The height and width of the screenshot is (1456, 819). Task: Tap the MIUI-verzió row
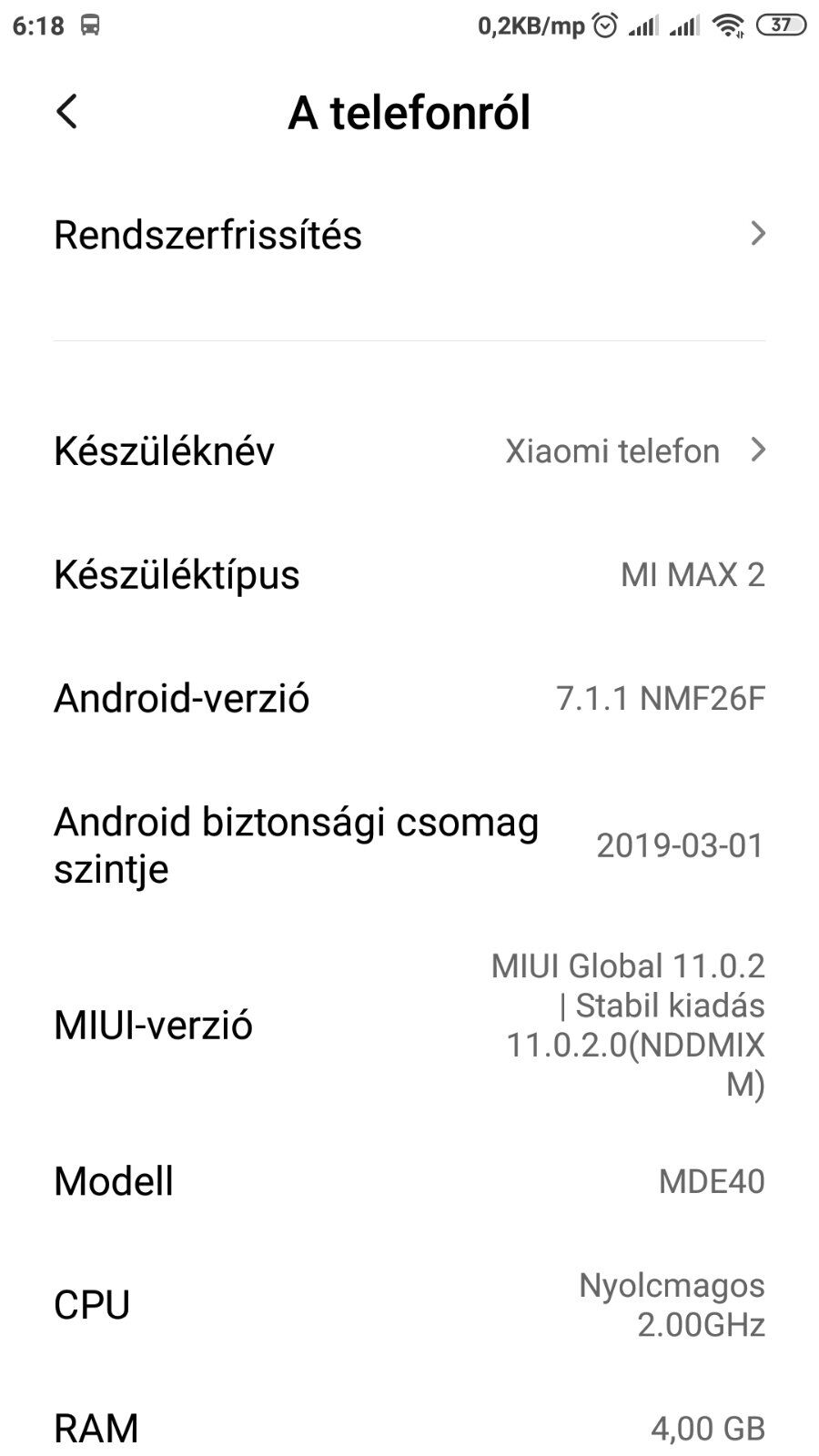pyautogui.click(x=409, y=1025)
